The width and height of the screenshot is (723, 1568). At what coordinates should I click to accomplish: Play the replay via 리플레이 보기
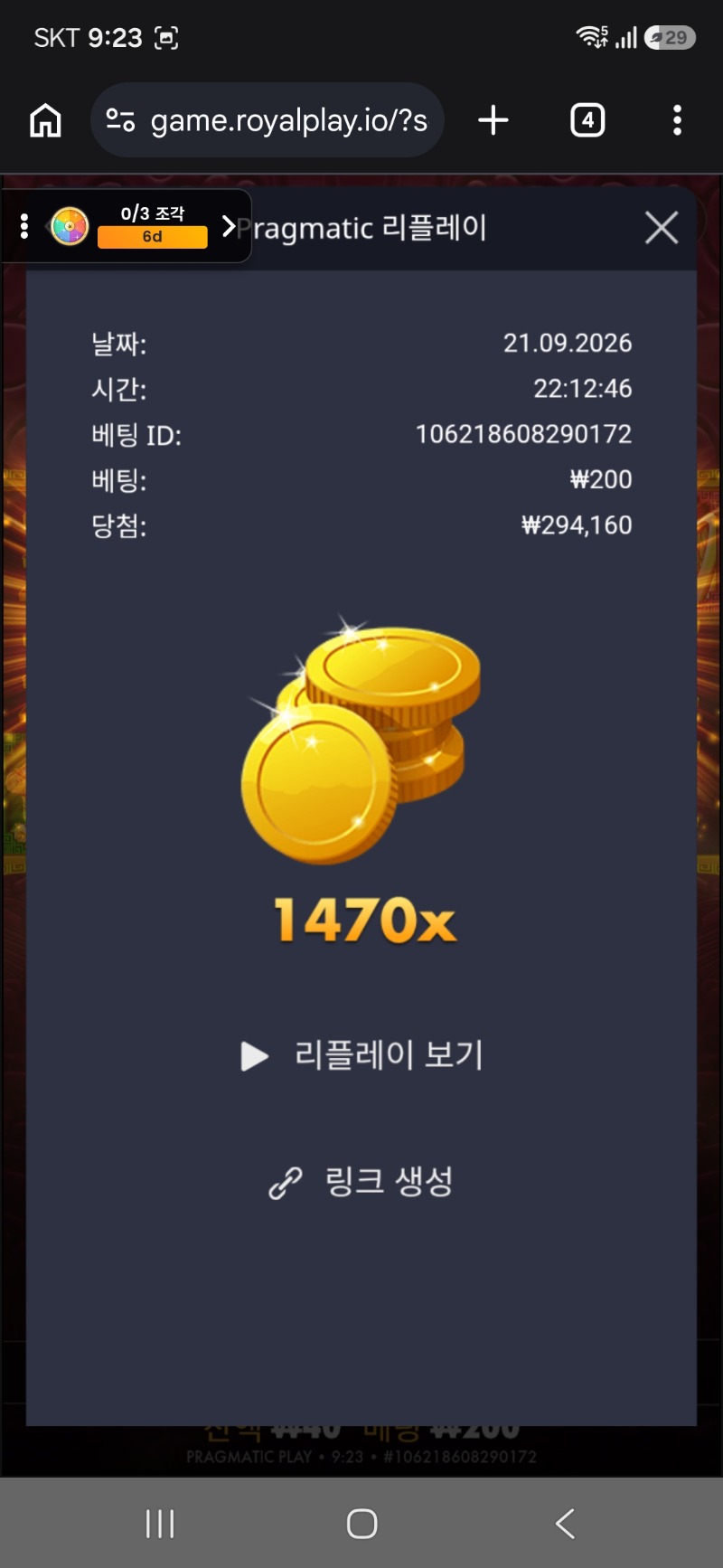click(361, 1055)
